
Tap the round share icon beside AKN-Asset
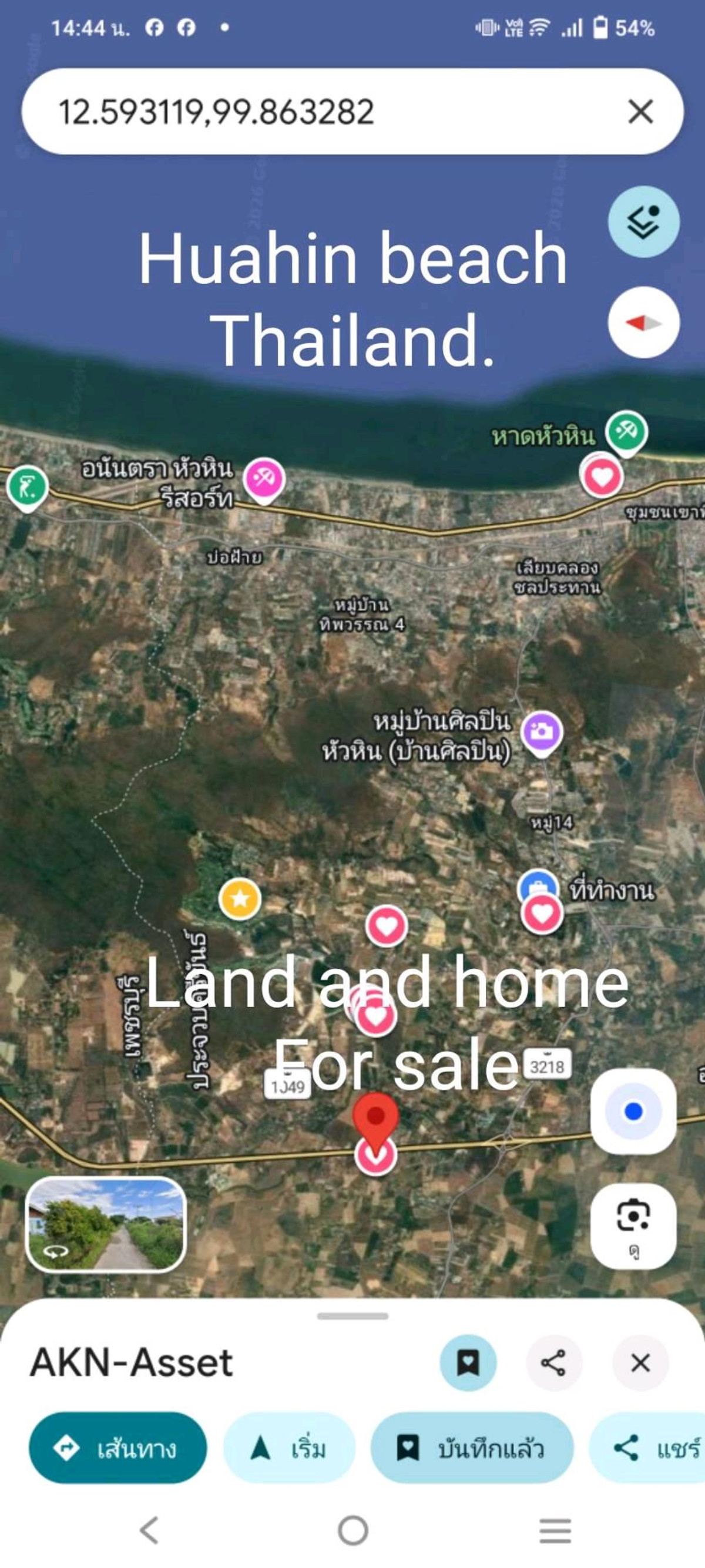(x=553, y=1363)
